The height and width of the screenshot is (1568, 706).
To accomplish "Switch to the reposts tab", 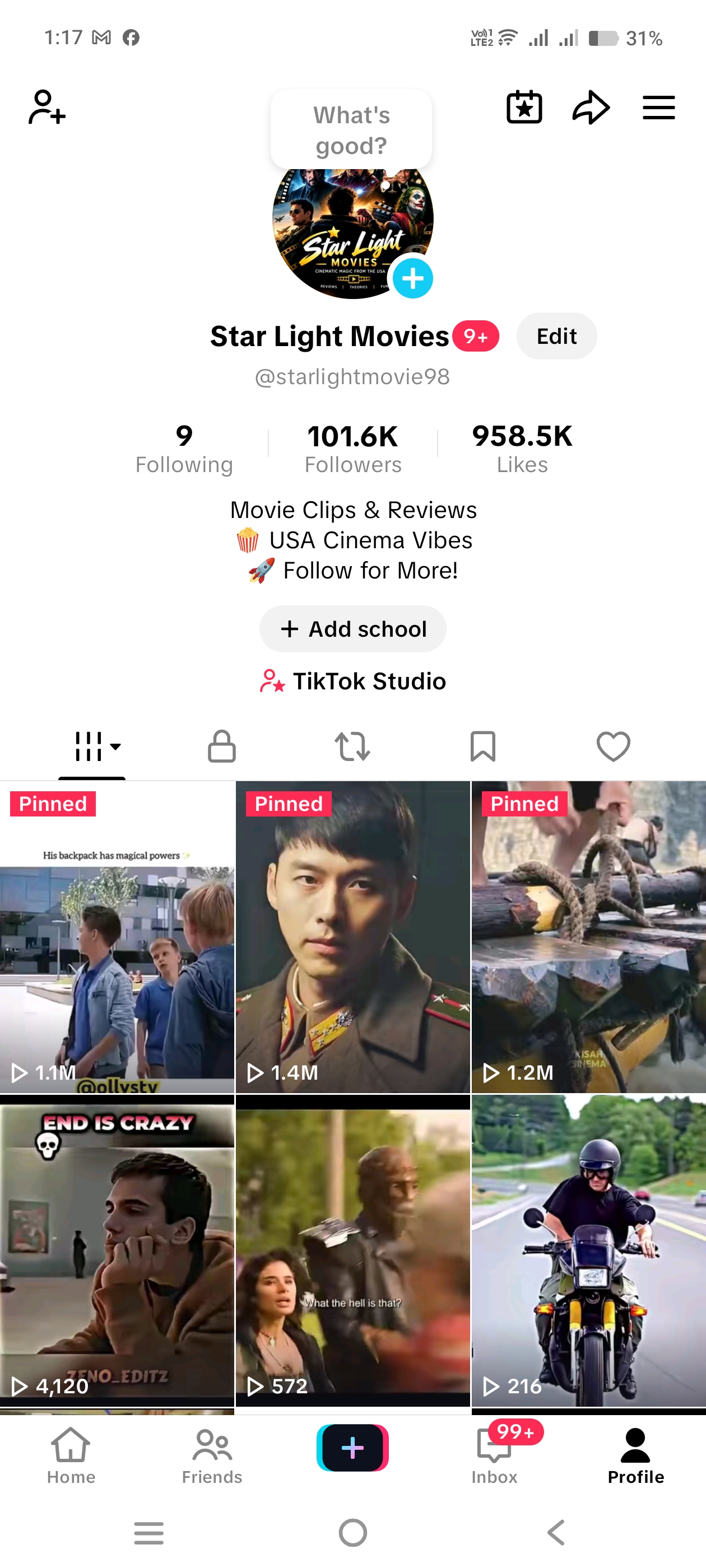I will pos(352,746).
